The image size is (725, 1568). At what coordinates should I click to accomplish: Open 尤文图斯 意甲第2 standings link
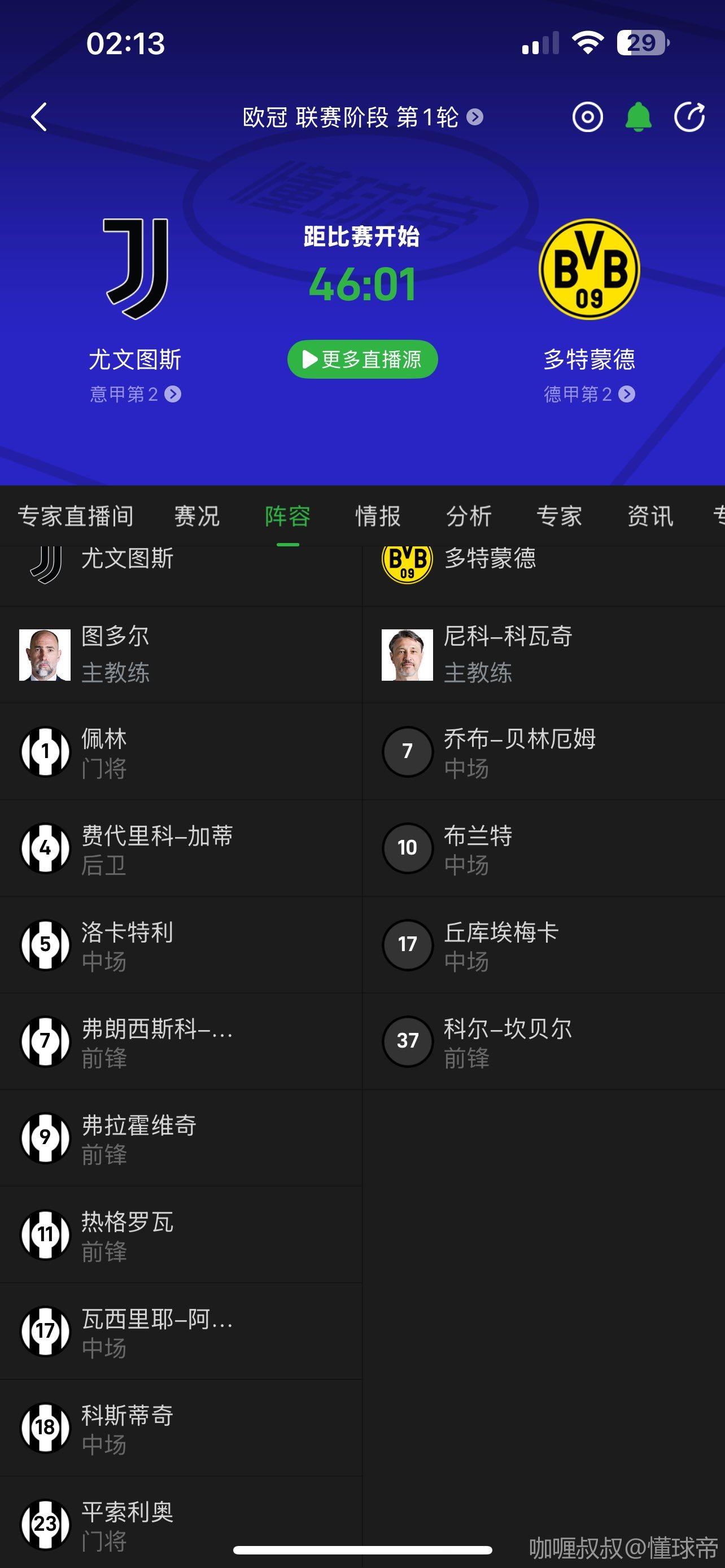click(x=135, y=395)
